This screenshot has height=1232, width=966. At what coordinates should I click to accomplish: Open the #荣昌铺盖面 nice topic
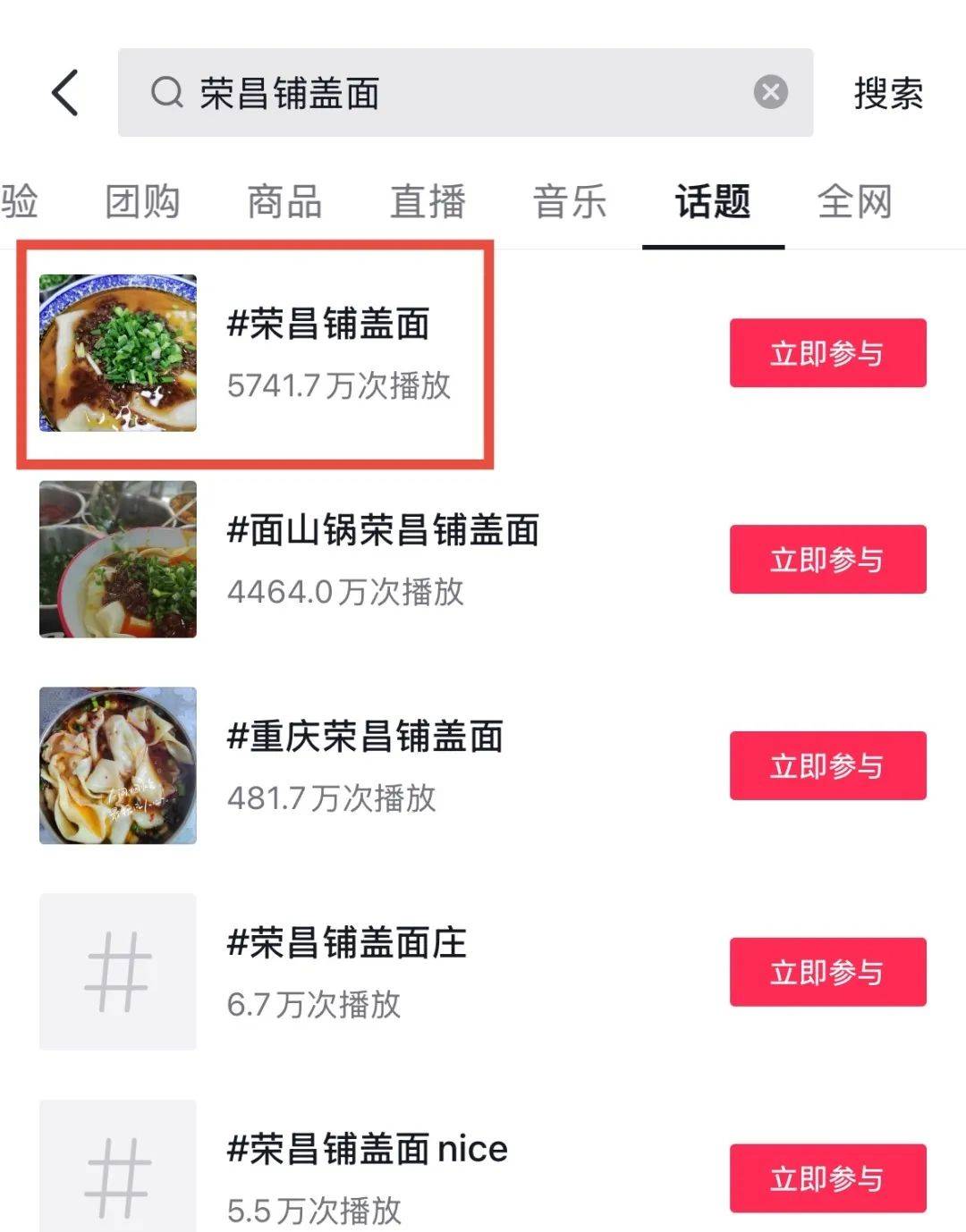pyautogui.click(x=367, y=1150)
